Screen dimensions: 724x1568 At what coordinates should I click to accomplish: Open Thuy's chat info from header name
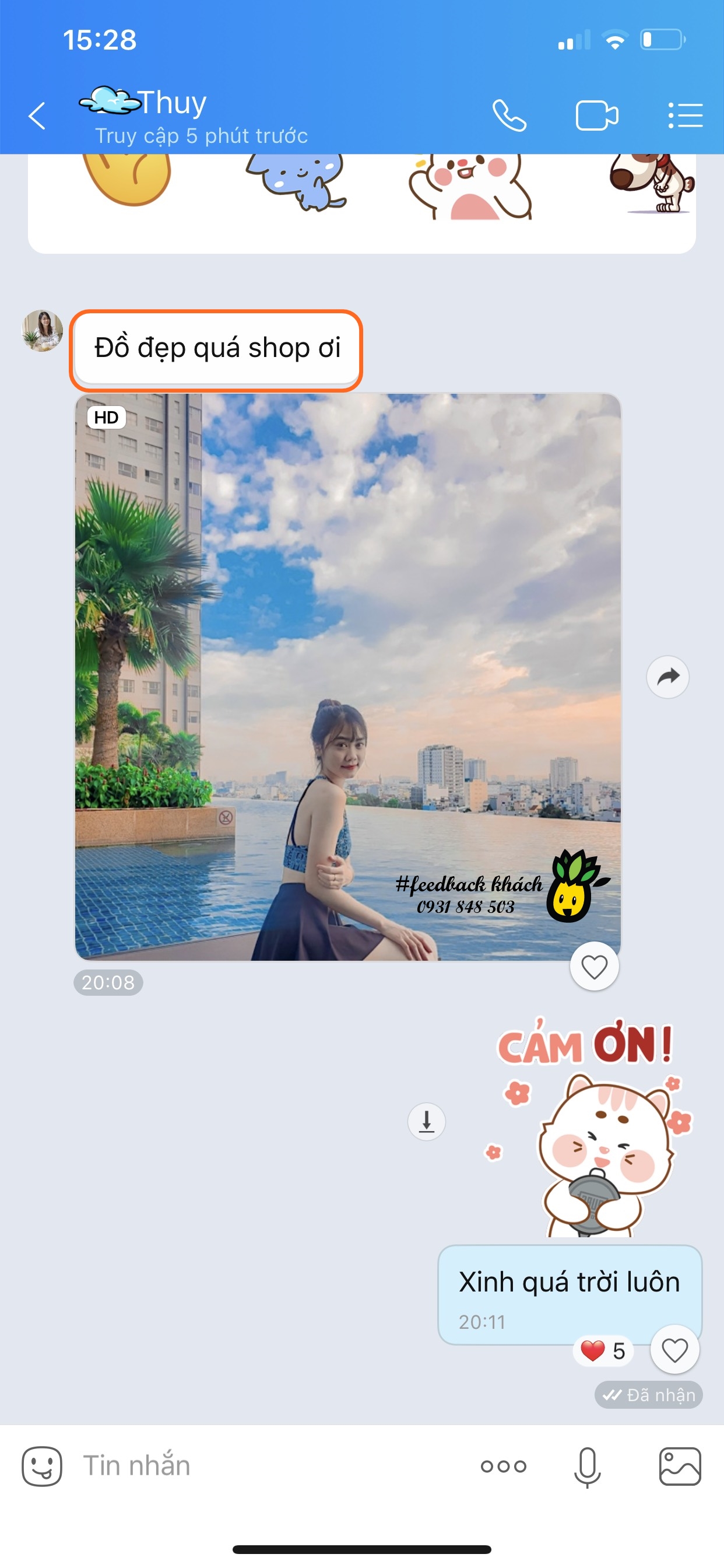[x=173, y=102]
